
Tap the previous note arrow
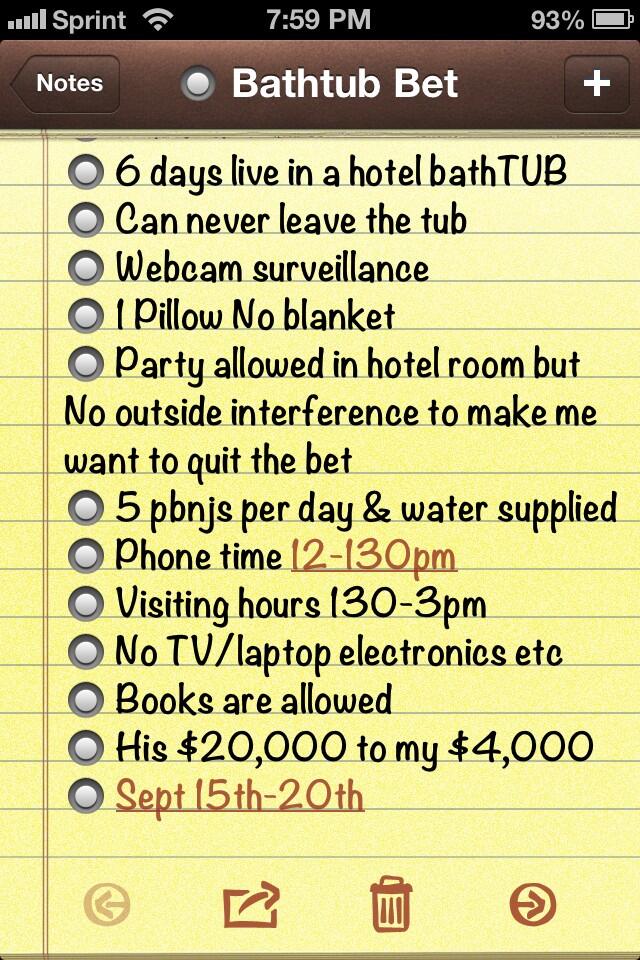point(107,904)
